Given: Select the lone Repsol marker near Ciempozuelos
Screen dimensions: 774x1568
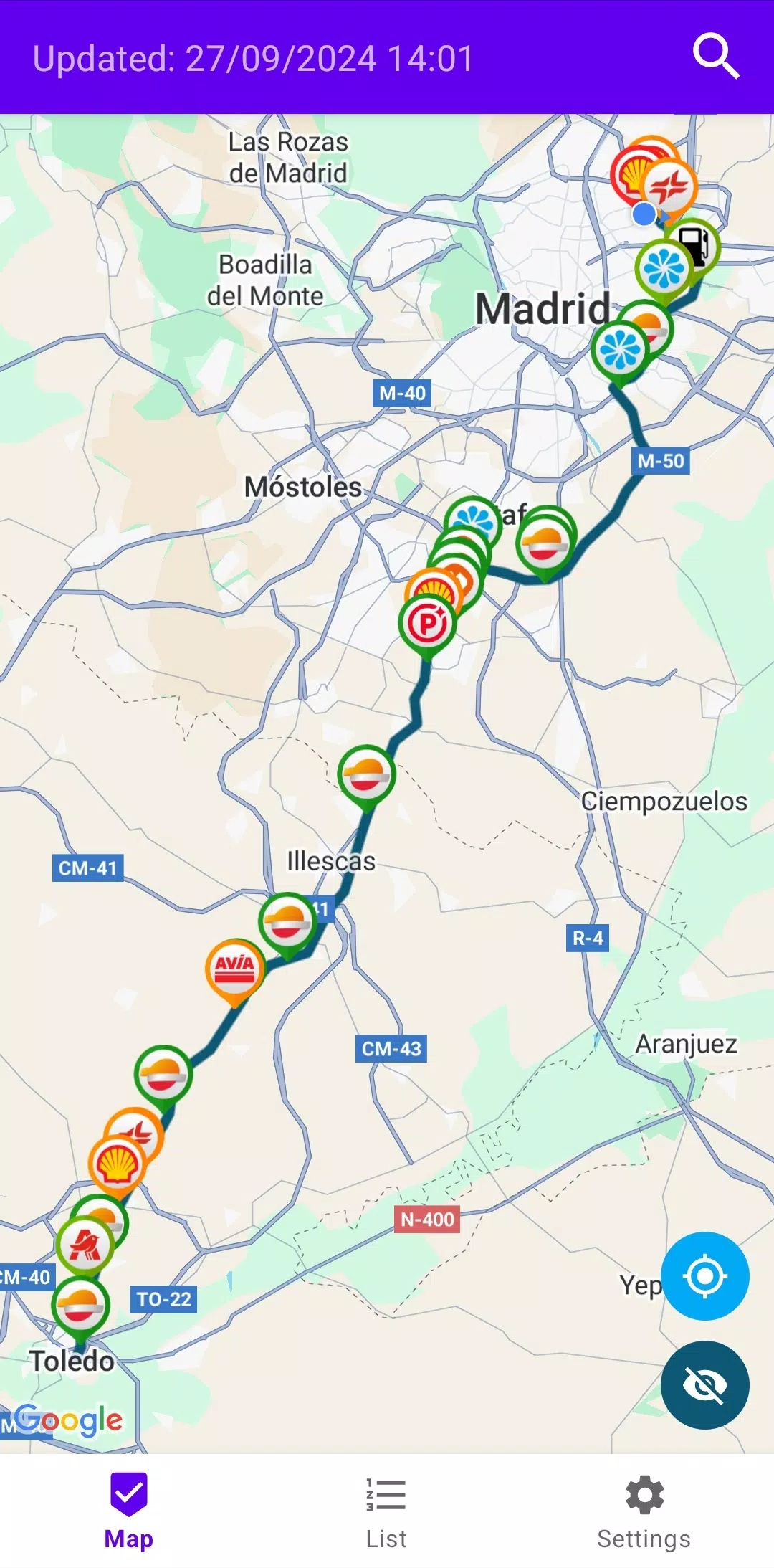Looking at the screenshot, I should tap(367, 774).
